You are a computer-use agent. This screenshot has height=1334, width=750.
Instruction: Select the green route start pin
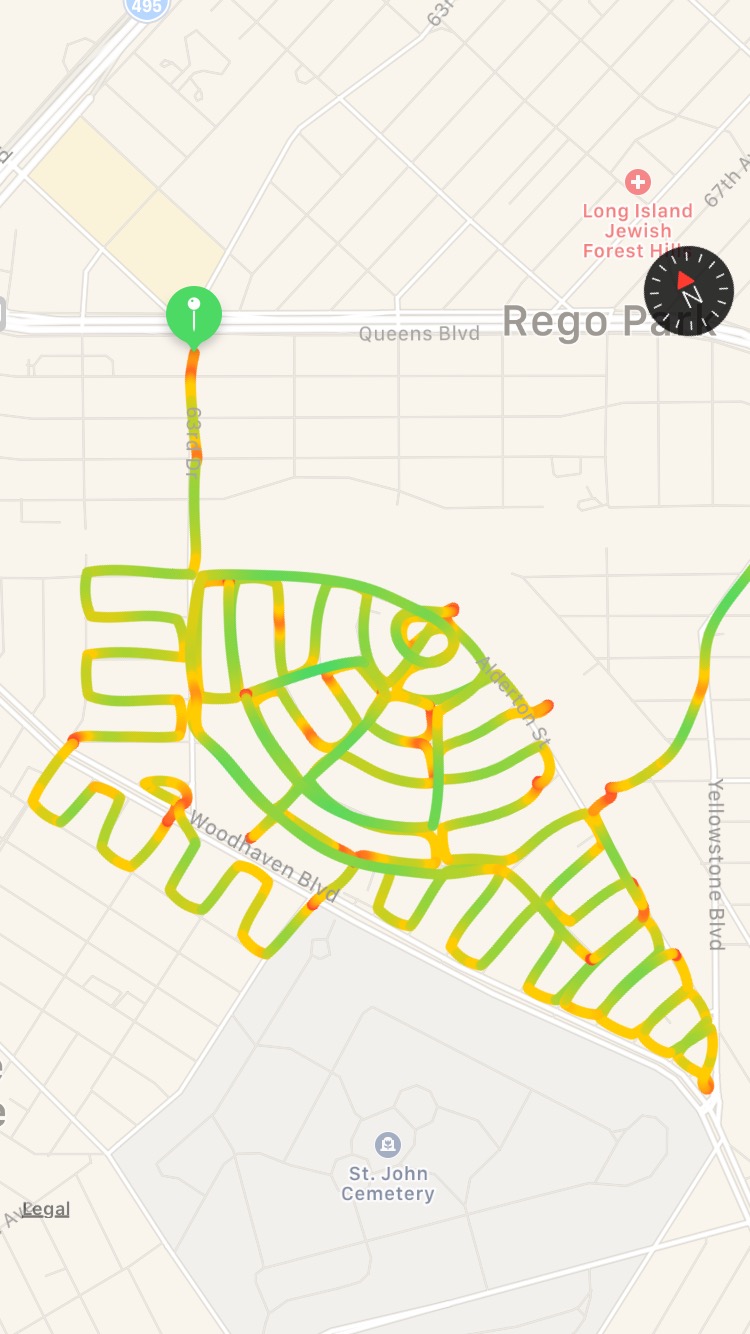click(194, 314)
